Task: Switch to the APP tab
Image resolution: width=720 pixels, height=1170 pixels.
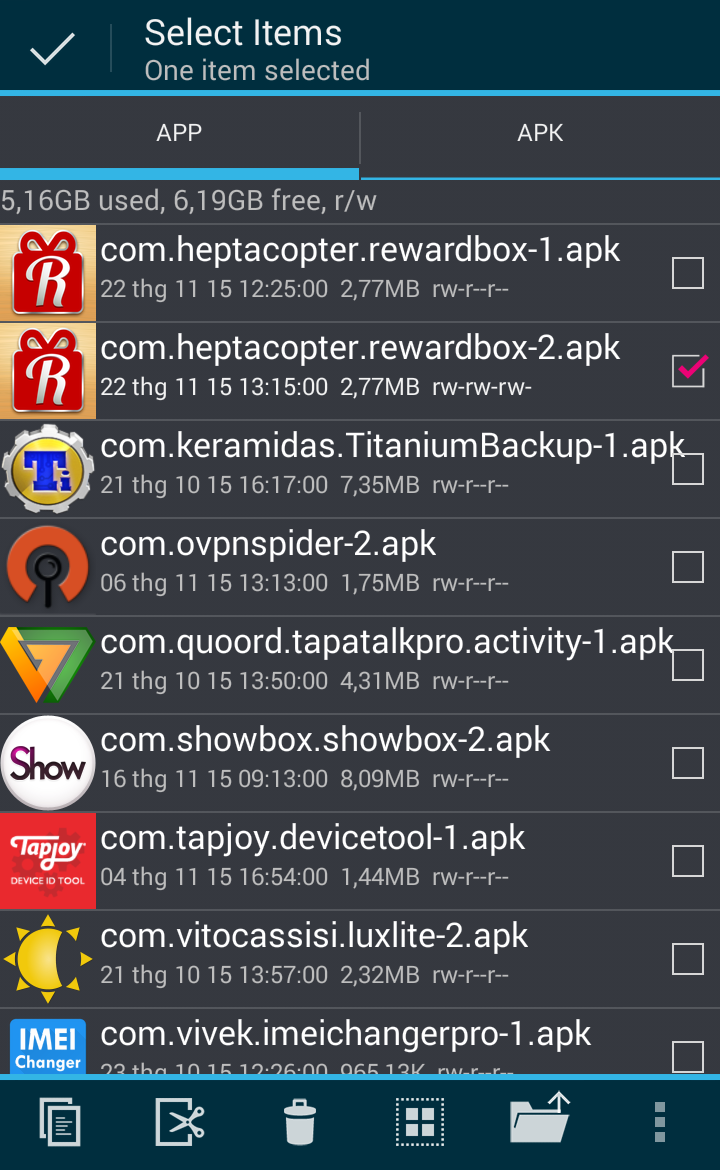Action: click(179, 134)
